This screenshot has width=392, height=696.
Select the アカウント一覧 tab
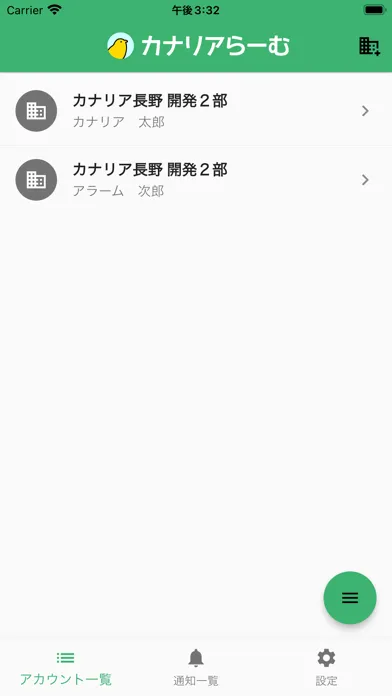coord(66,667)
